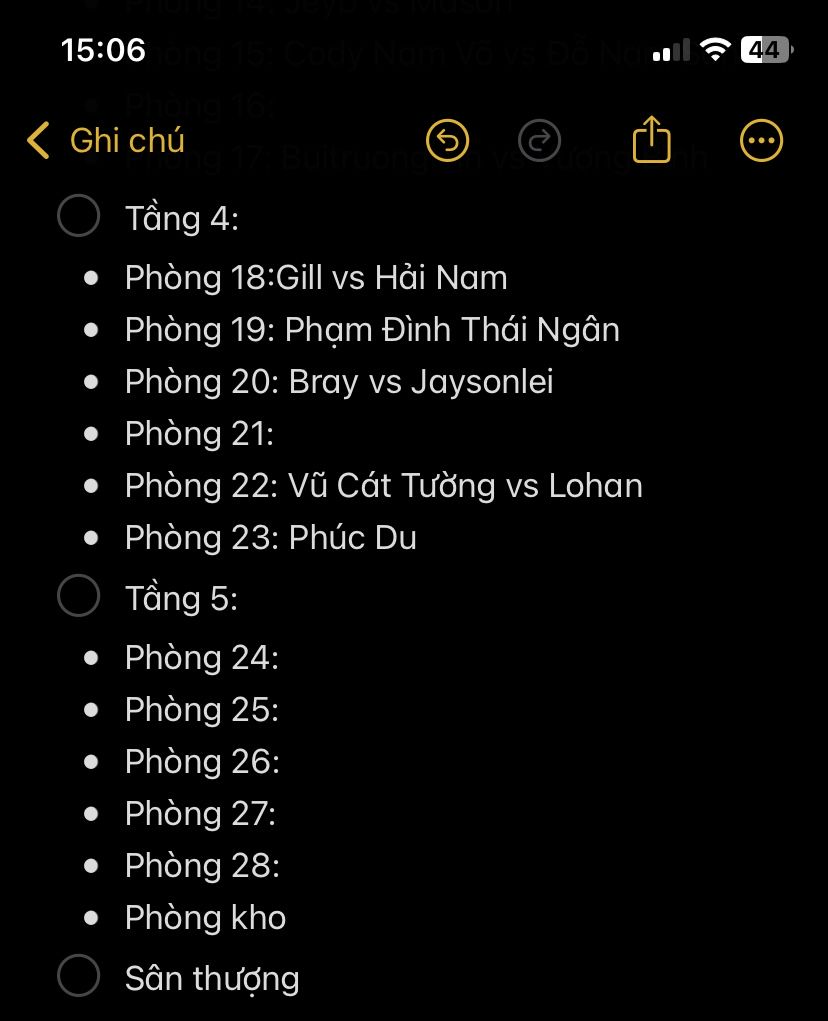Mark Tầng 5 as completed
This screenshot has width=828, height=1021.
tap(78, 596)
